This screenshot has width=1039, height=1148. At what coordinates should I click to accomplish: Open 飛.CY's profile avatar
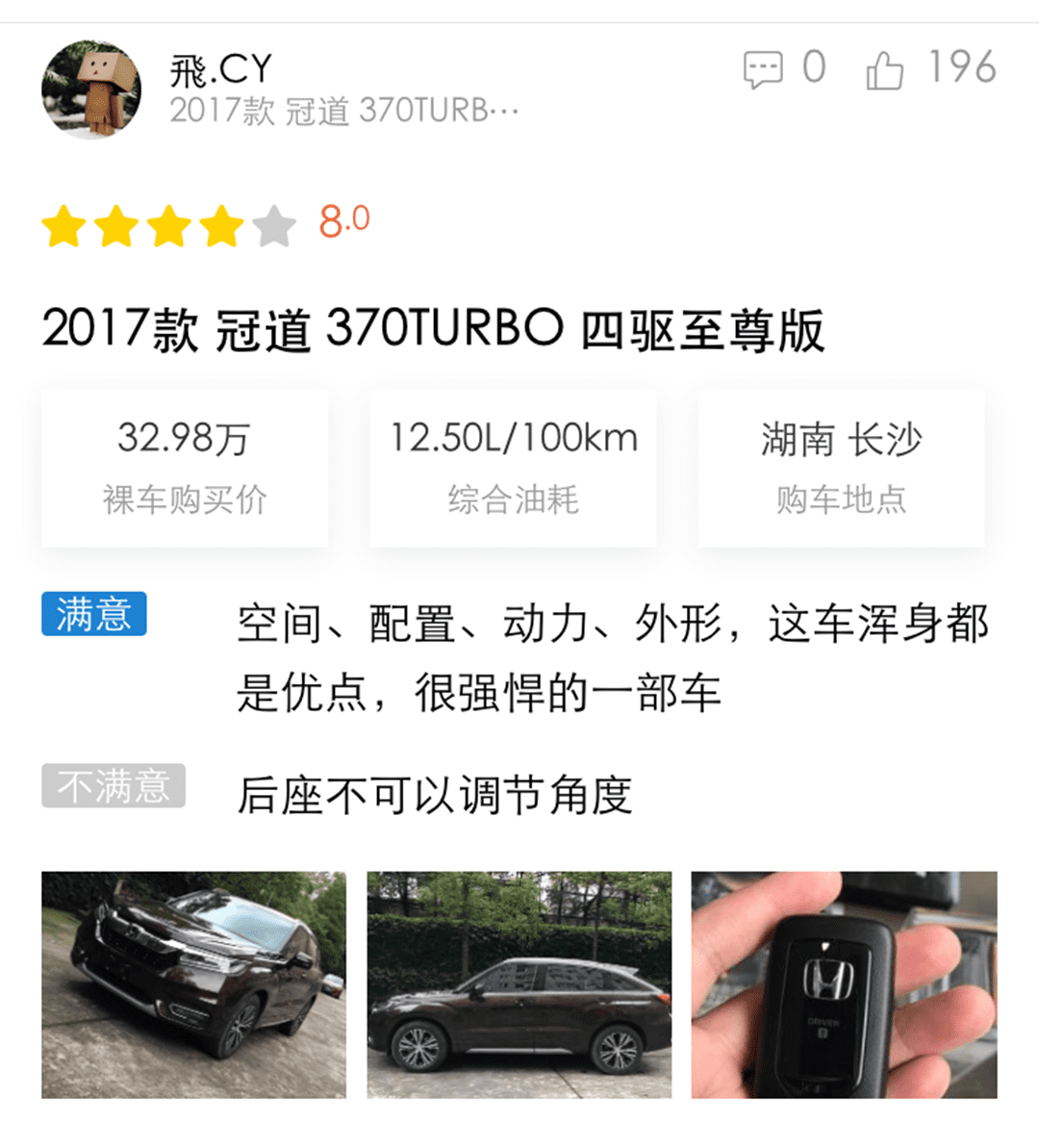point(91,89)
